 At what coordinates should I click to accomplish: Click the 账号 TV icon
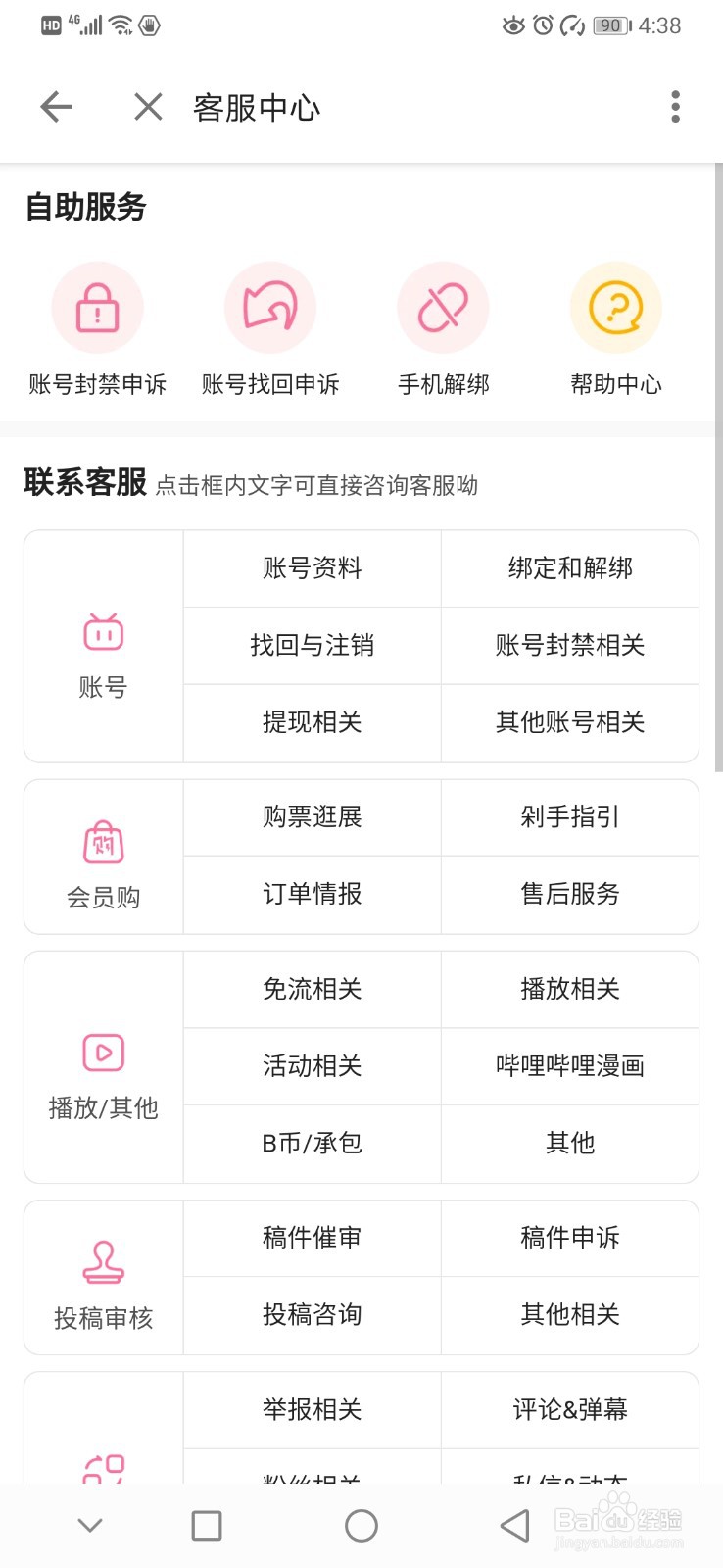tap(102, 632)
